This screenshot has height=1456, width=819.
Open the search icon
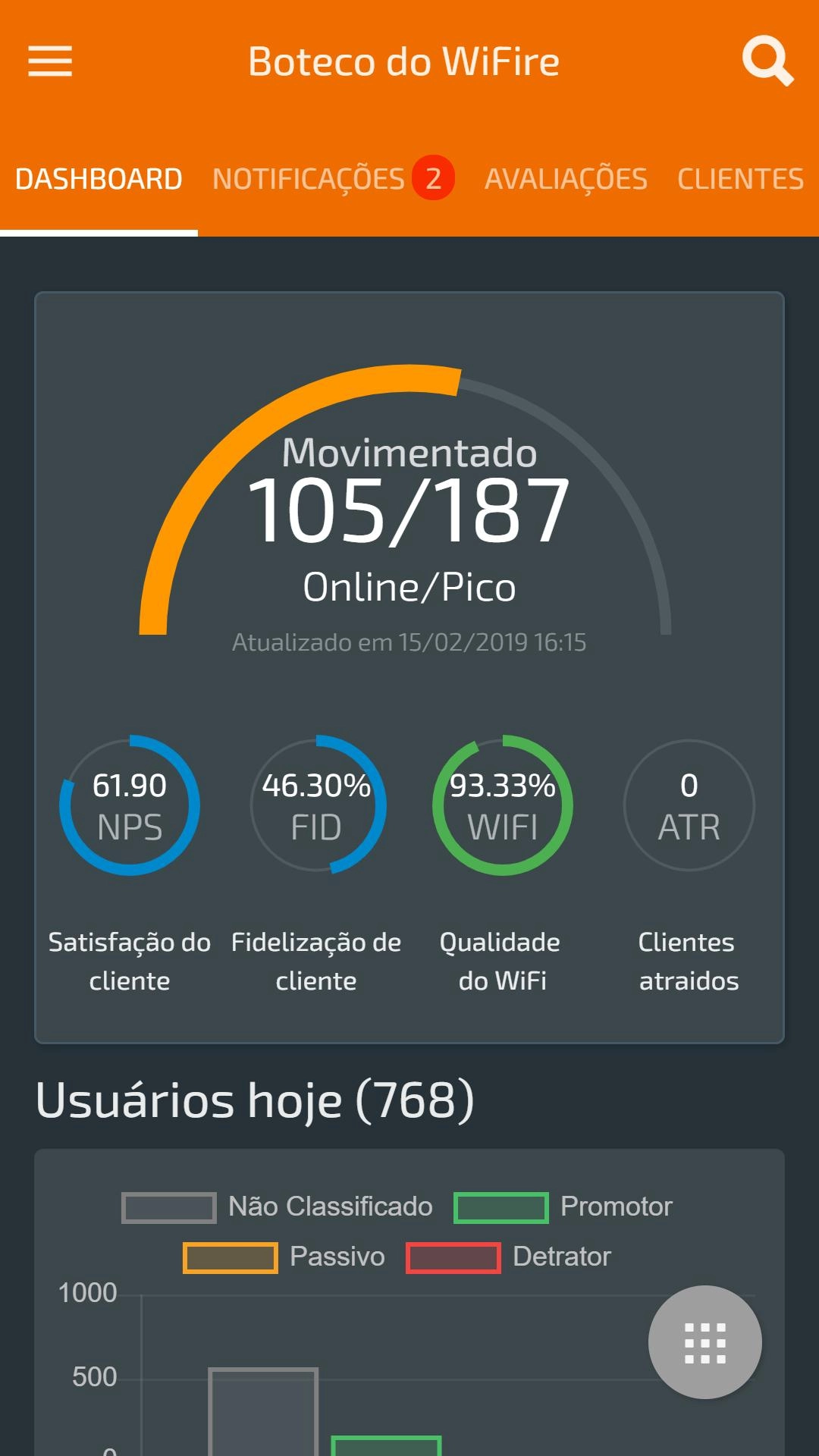(x=767, y=61)
